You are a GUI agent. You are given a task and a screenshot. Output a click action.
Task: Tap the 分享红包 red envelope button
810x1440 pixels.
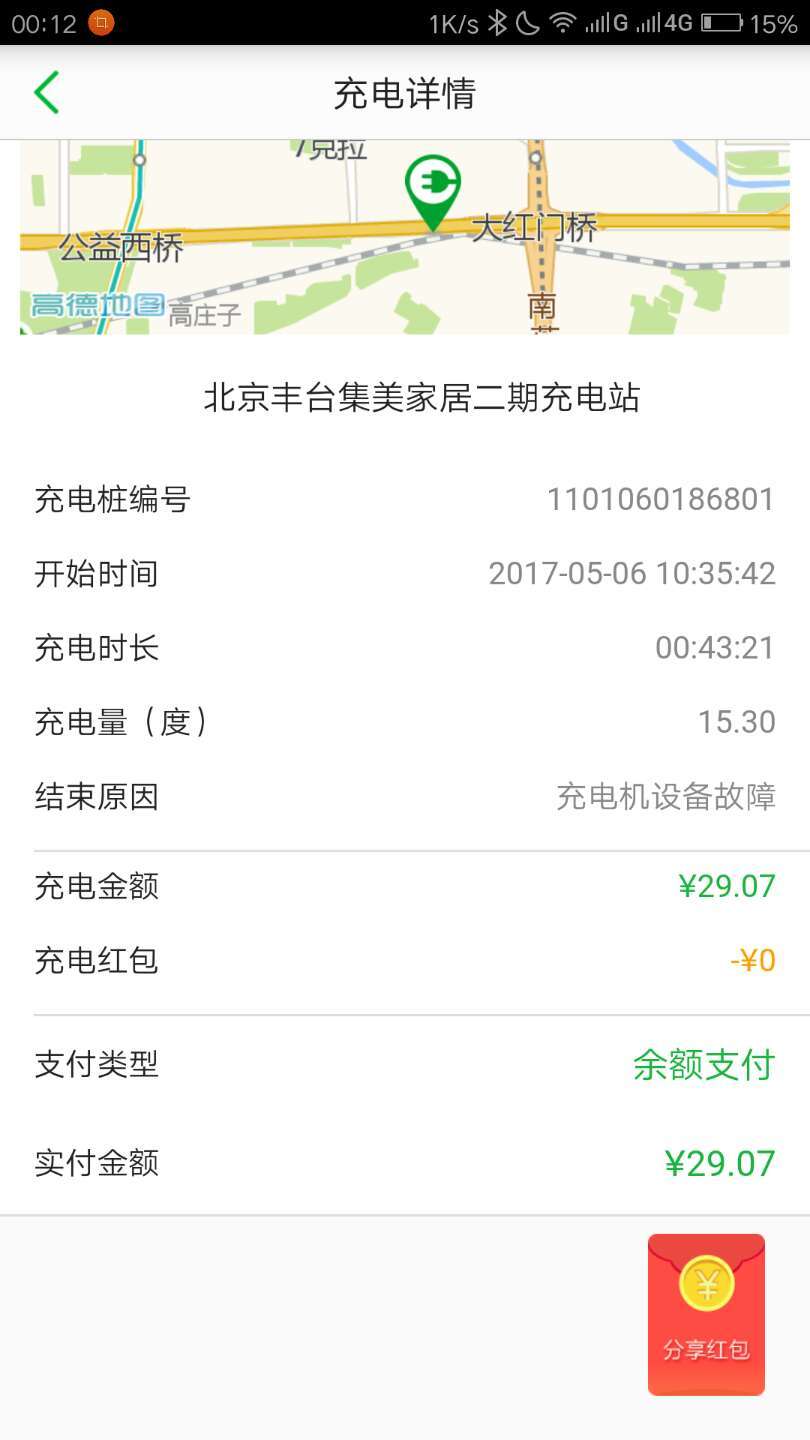(x=706, y=1314)
